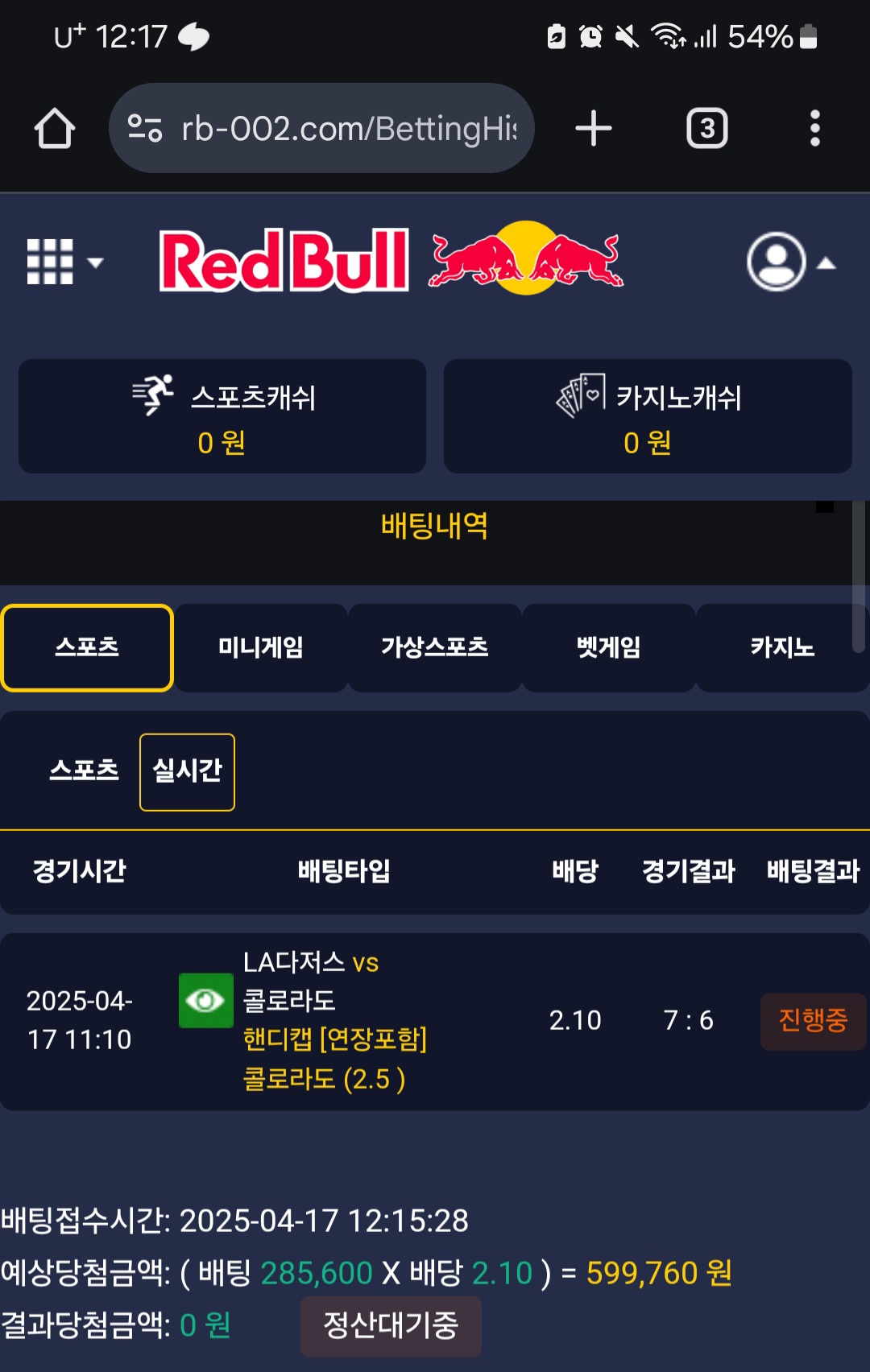Select the 실시간 sub-tab

[x=187, y=771]
